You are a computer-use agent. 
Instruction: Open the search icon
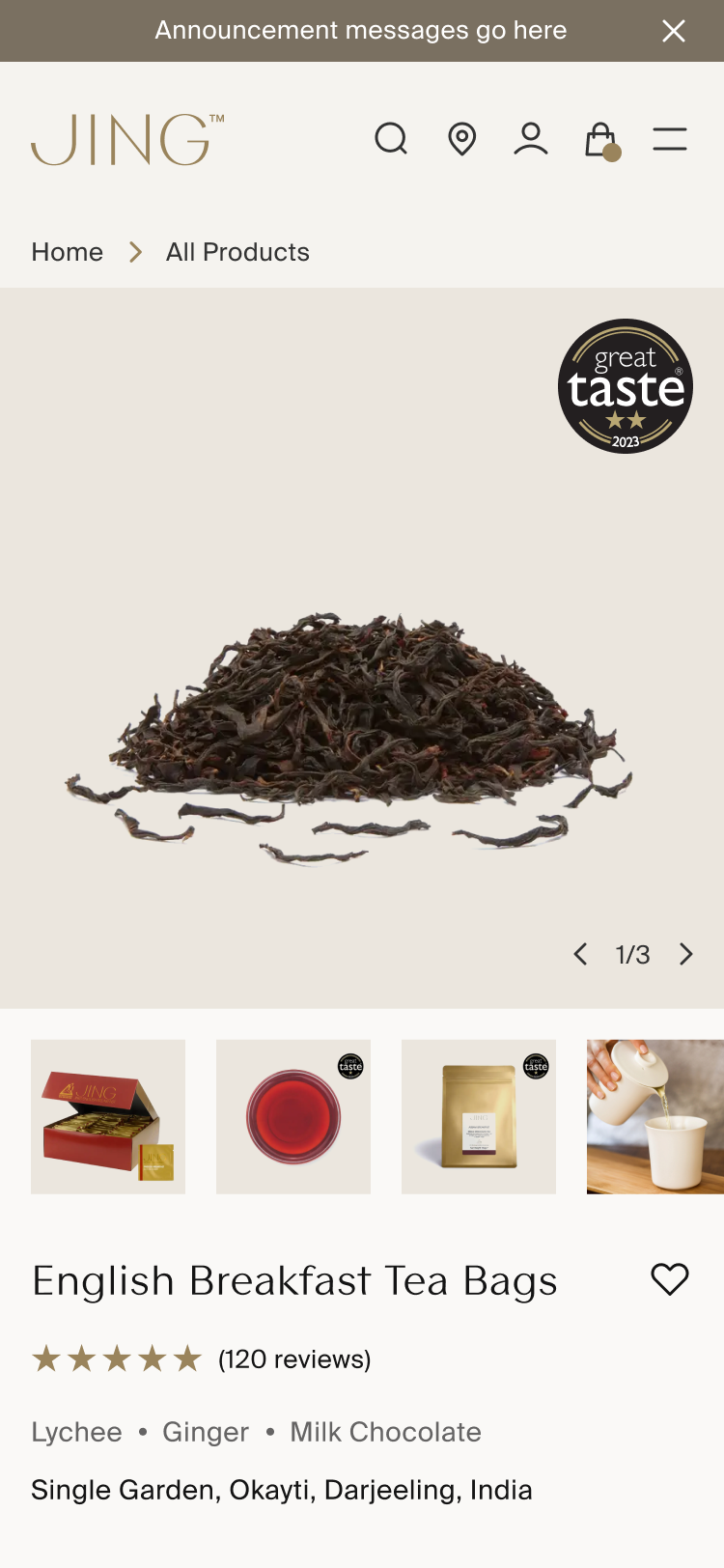pyautogui.click(x=391, y=139)
